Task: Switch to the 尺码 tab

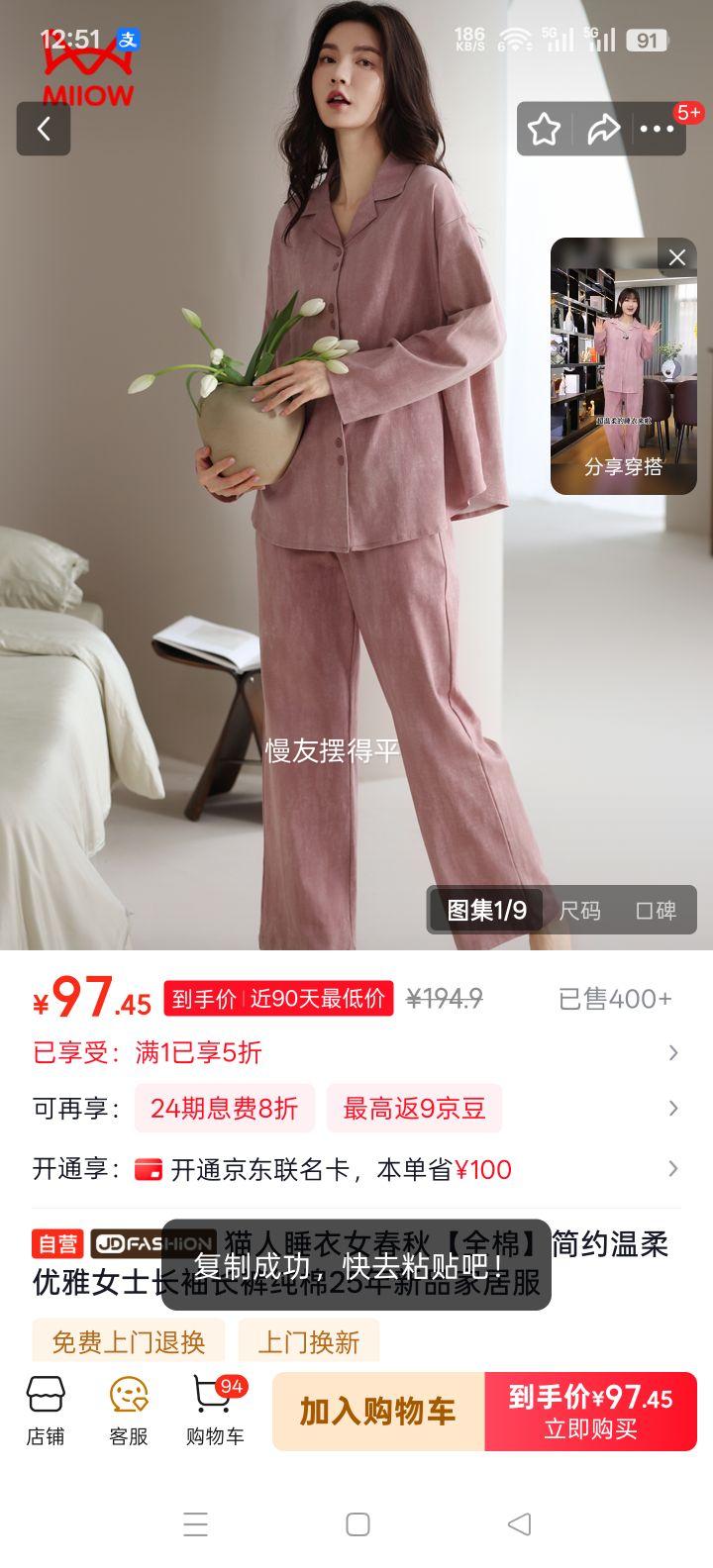Action: (582, 911)
